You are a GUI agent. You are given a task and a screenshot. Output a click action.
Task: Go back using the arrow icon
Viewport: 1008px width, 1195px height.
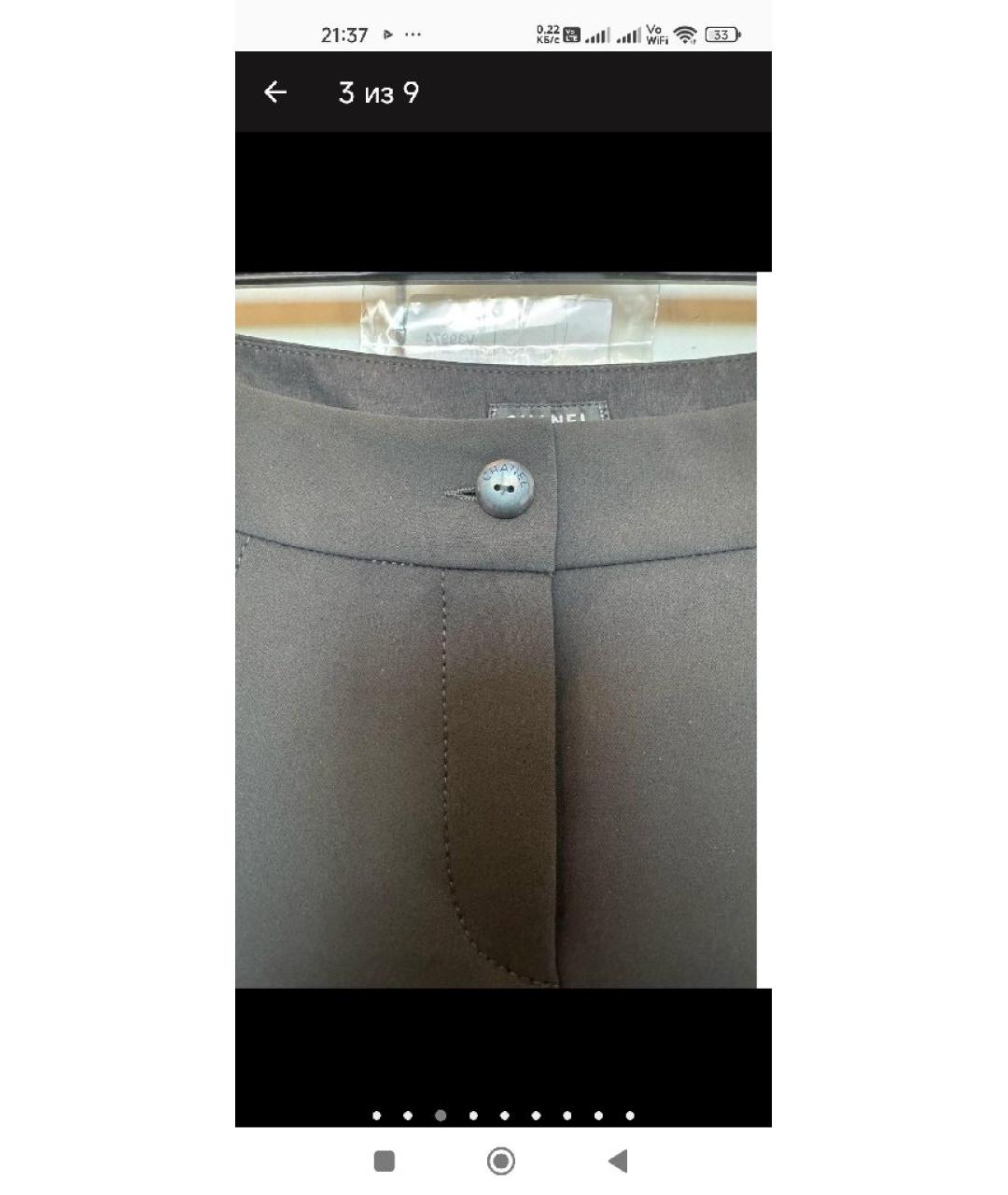point(275,92)
